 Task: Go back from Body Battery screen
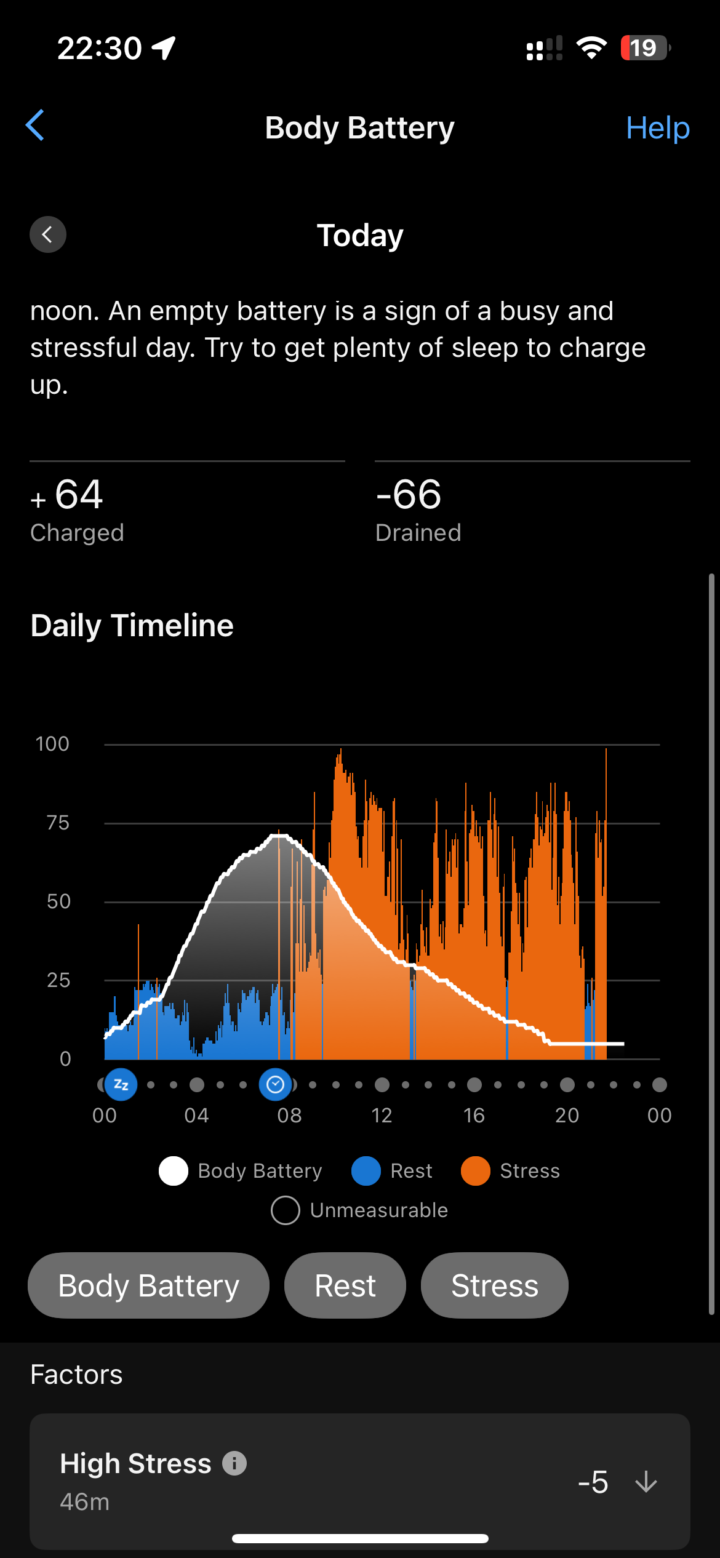pyautogui.click(x=35, y=126)
